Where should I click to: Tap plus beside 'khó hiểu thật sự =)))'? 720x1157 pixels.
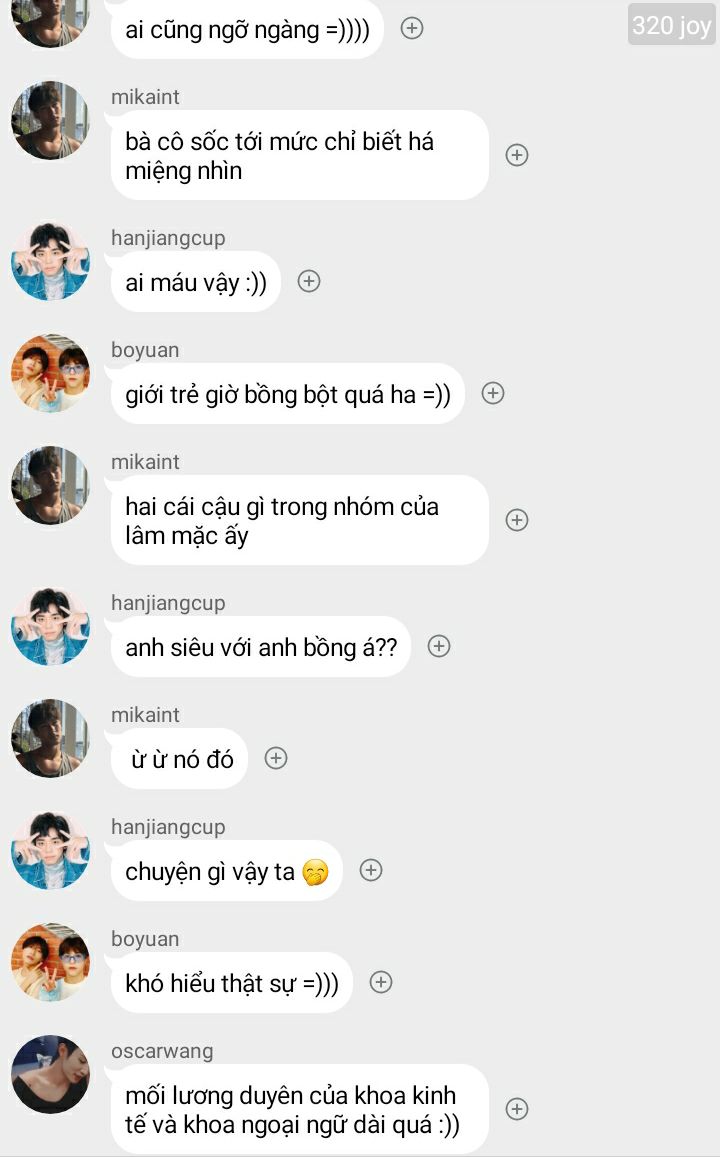point(380,982)
